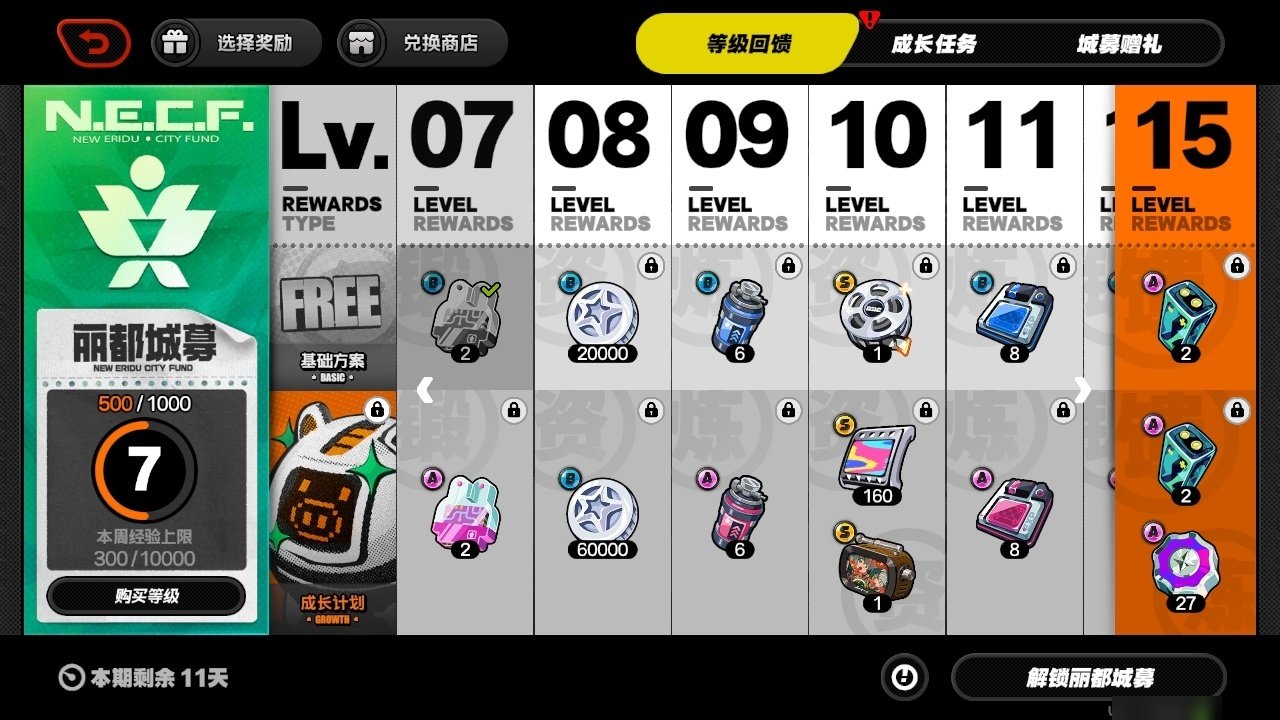View level 10 growth 160 film reward
Viewport: 1280px width, 720px height.
point(876,458)
